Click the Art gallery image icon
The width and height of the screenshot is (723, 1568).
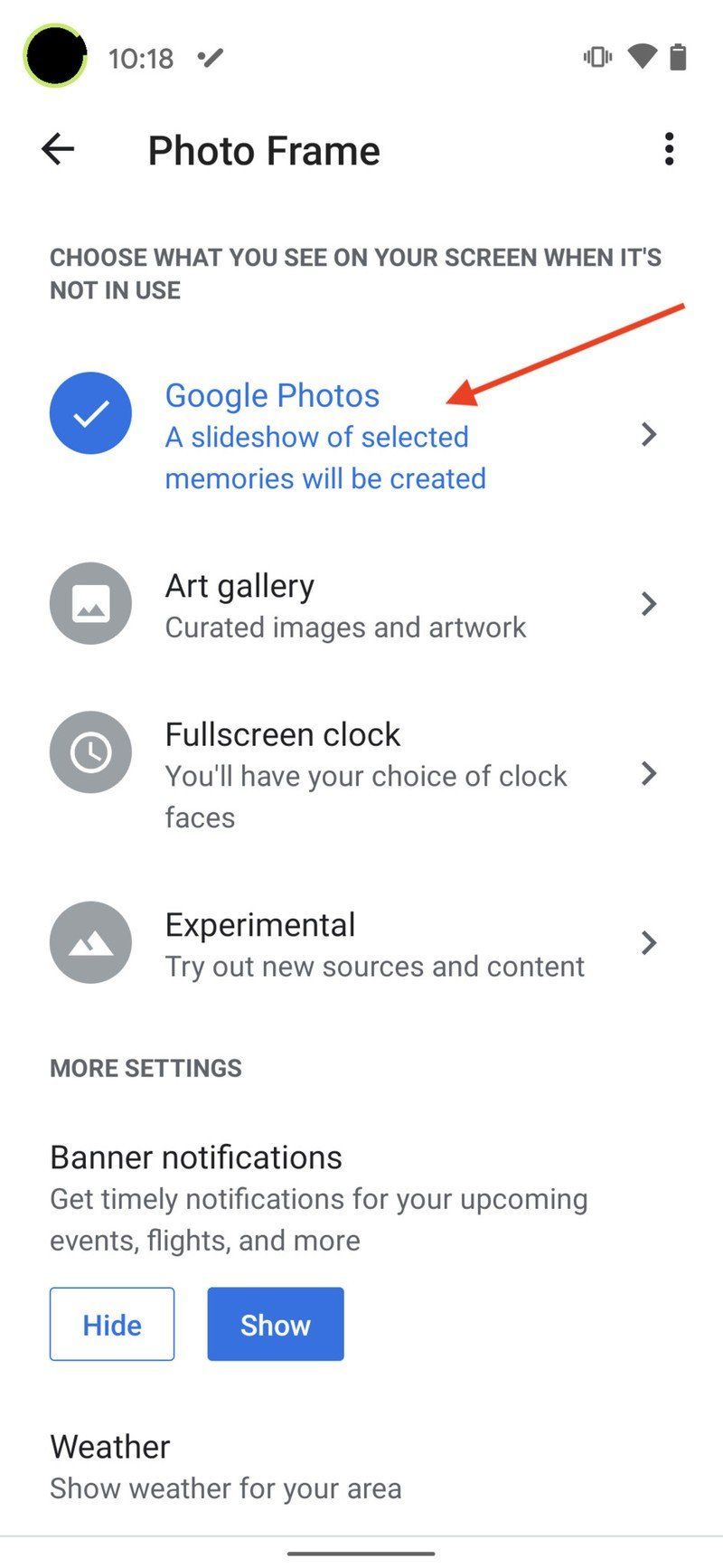coord(90,603)
